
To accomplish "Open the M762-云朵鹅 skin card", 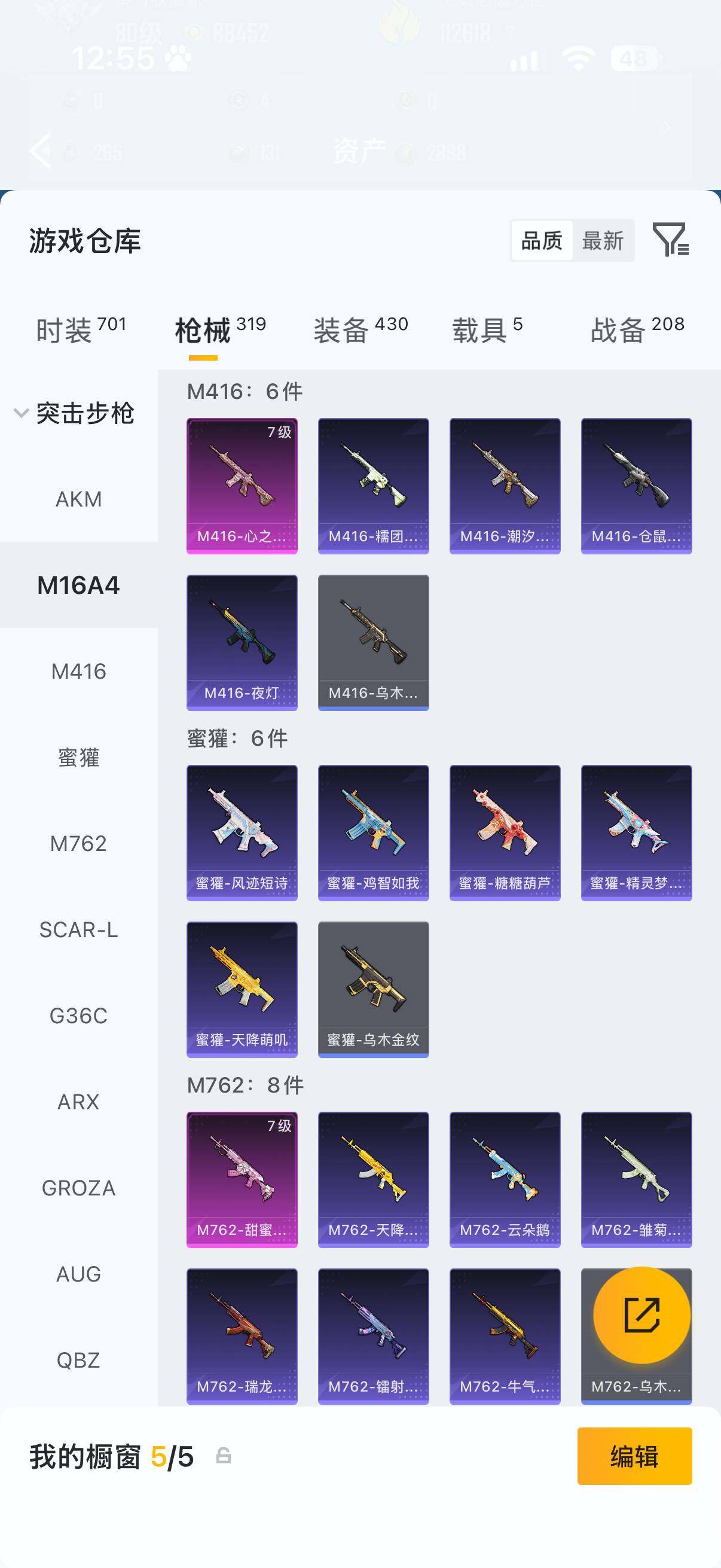I will 505,1180.
